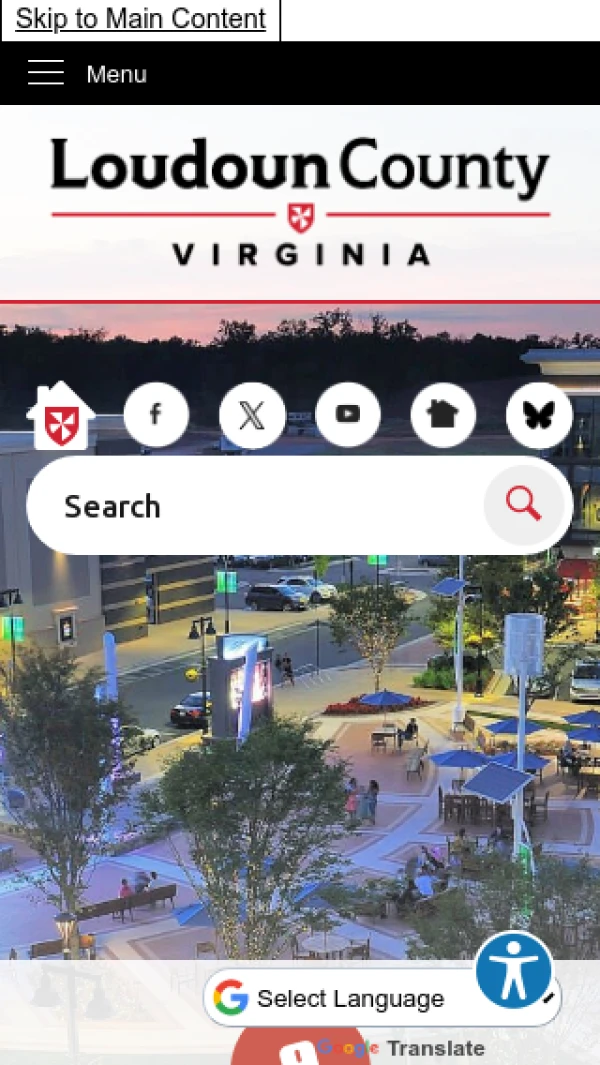The image size is (600, 1065).
Task: Submit search with the magnifier button
Action: tap(523, 505)
